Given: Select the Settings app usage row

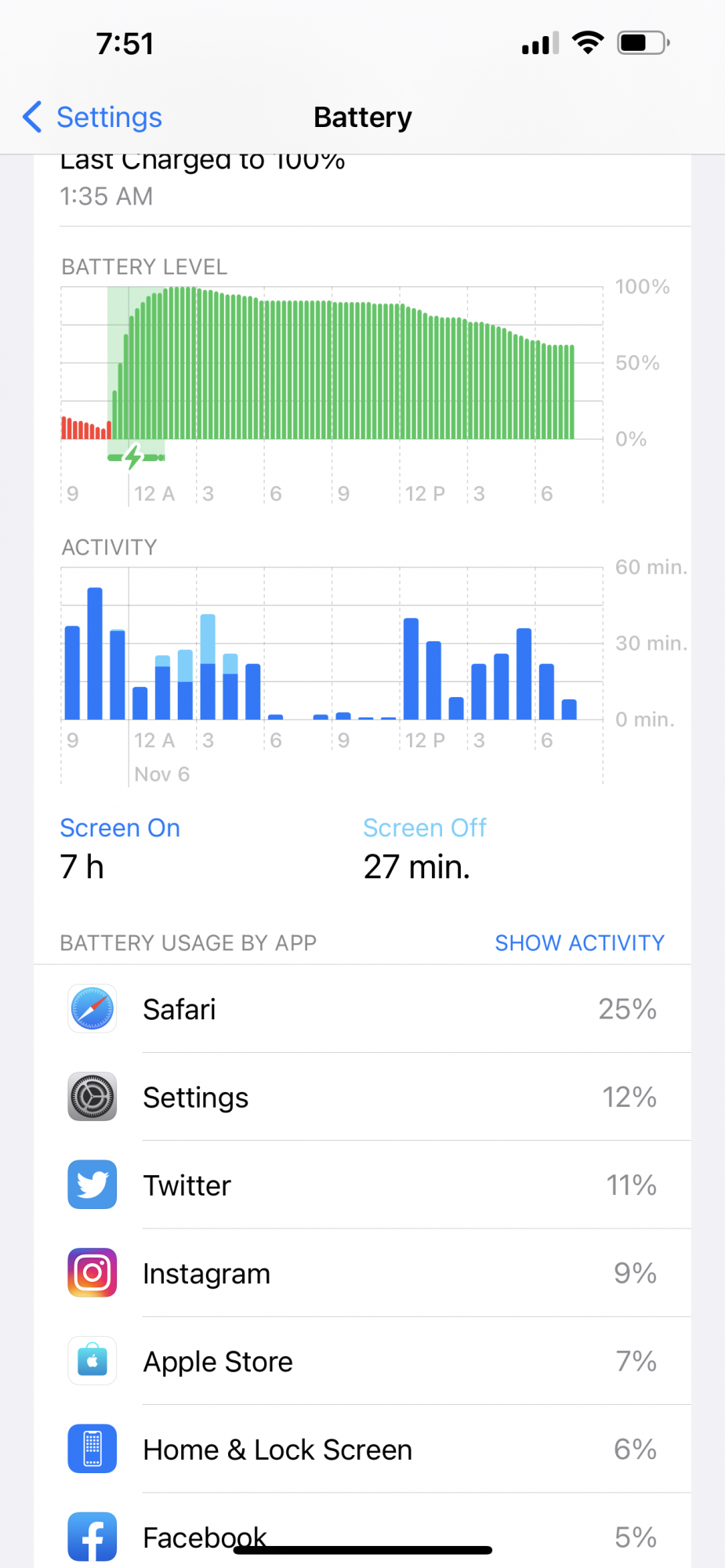Looking at the screenshot, I should pos(362,1097).
